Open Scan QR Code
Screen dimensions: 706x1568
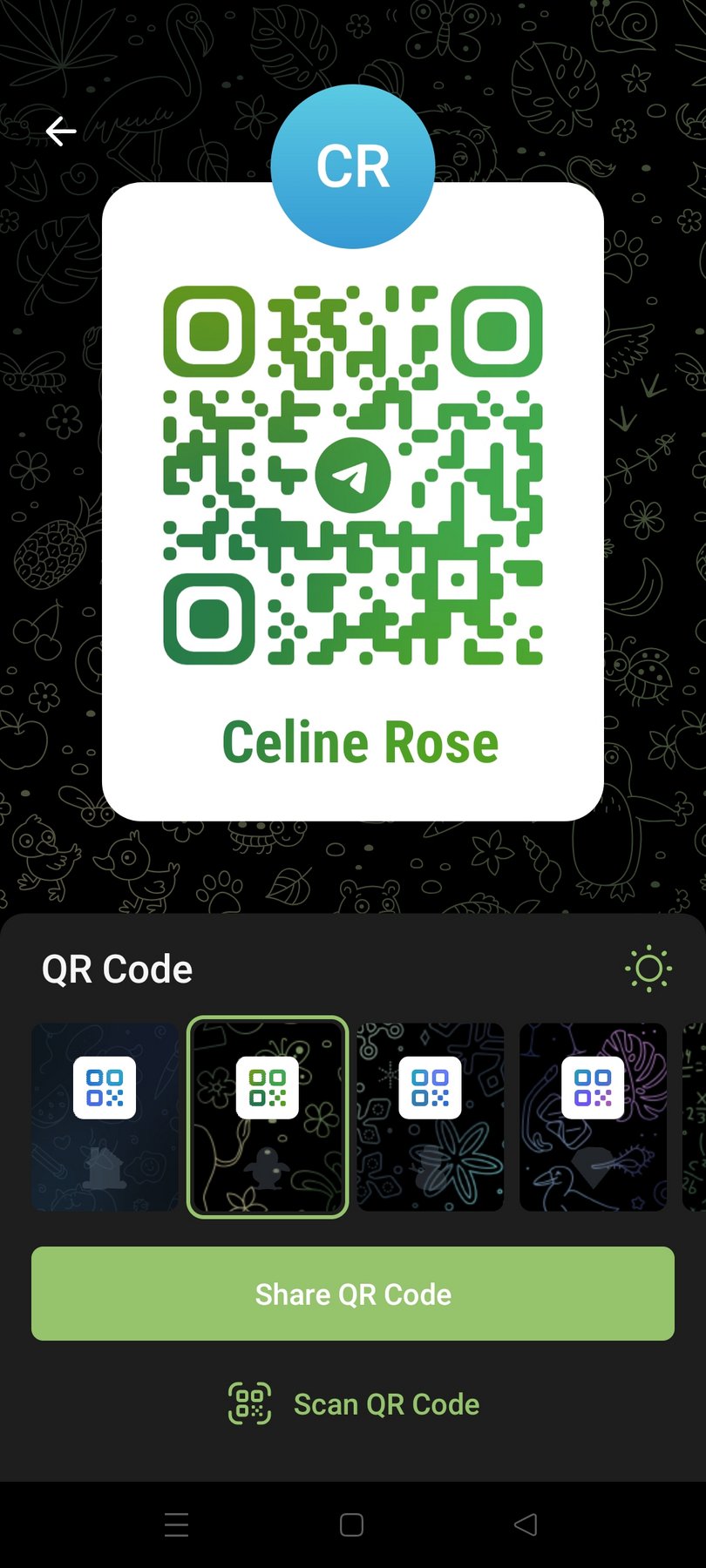pyautogui.click(x=353, y=1404)
